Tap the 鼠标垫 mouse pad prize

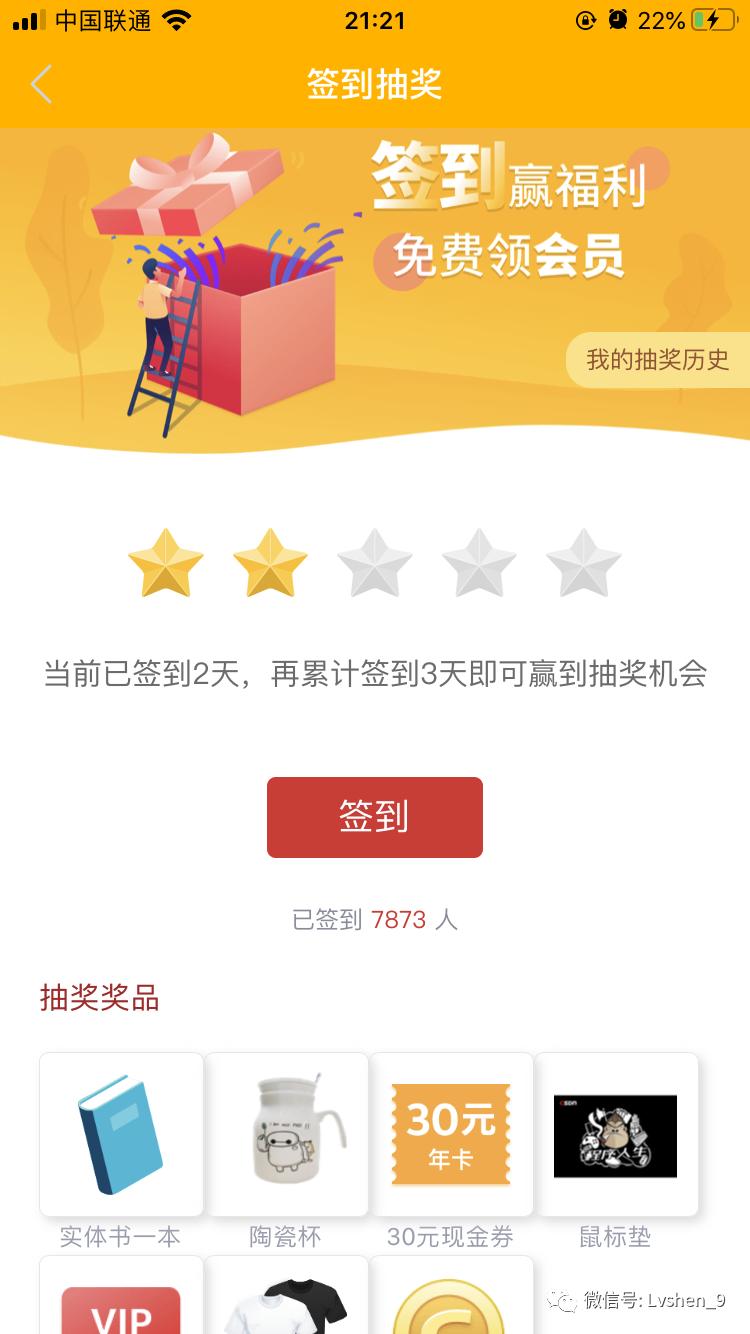tap(617, 1134)
